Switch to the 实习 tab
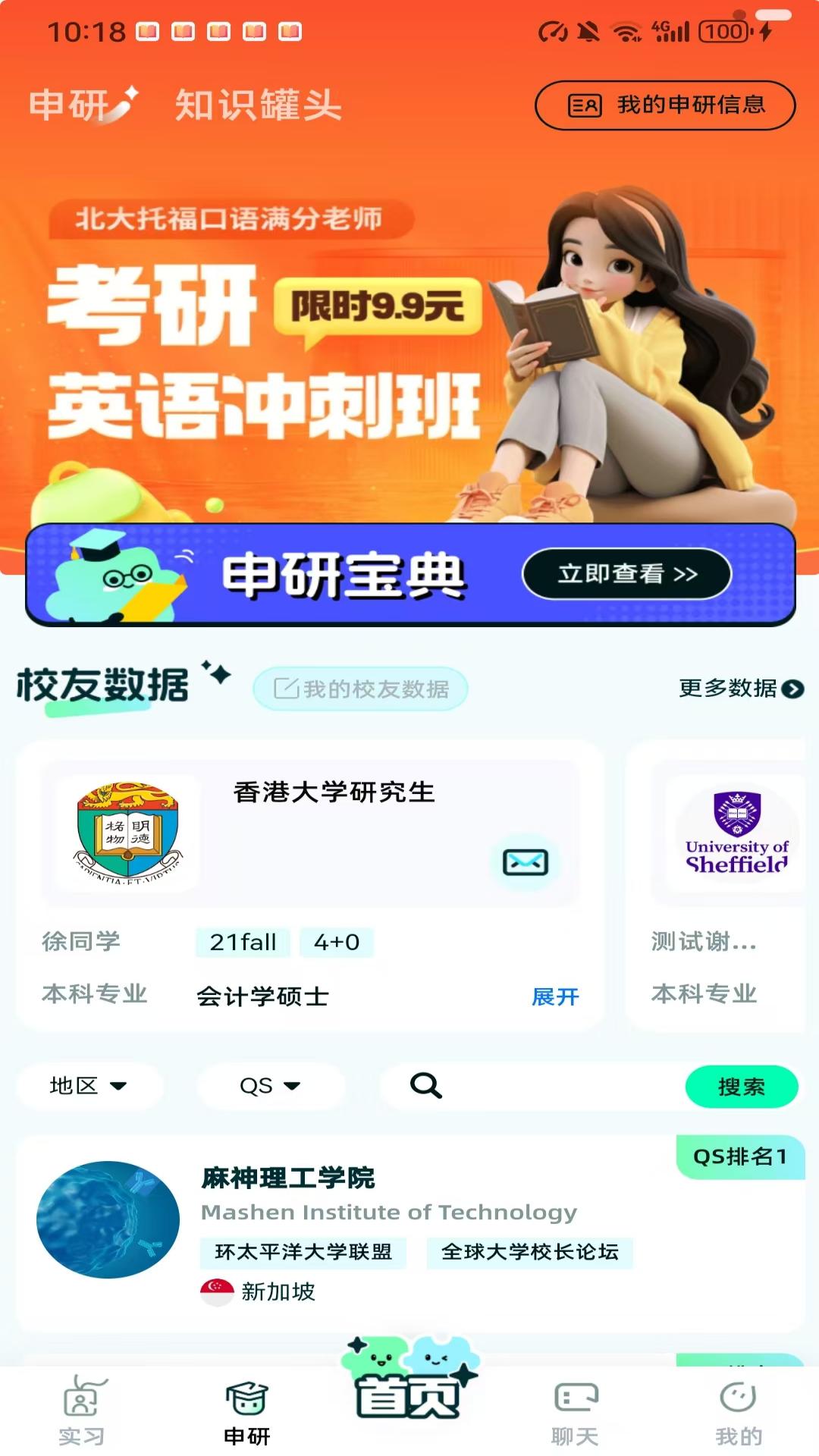Viewport: 819px width, 1456px height. 82,1410
